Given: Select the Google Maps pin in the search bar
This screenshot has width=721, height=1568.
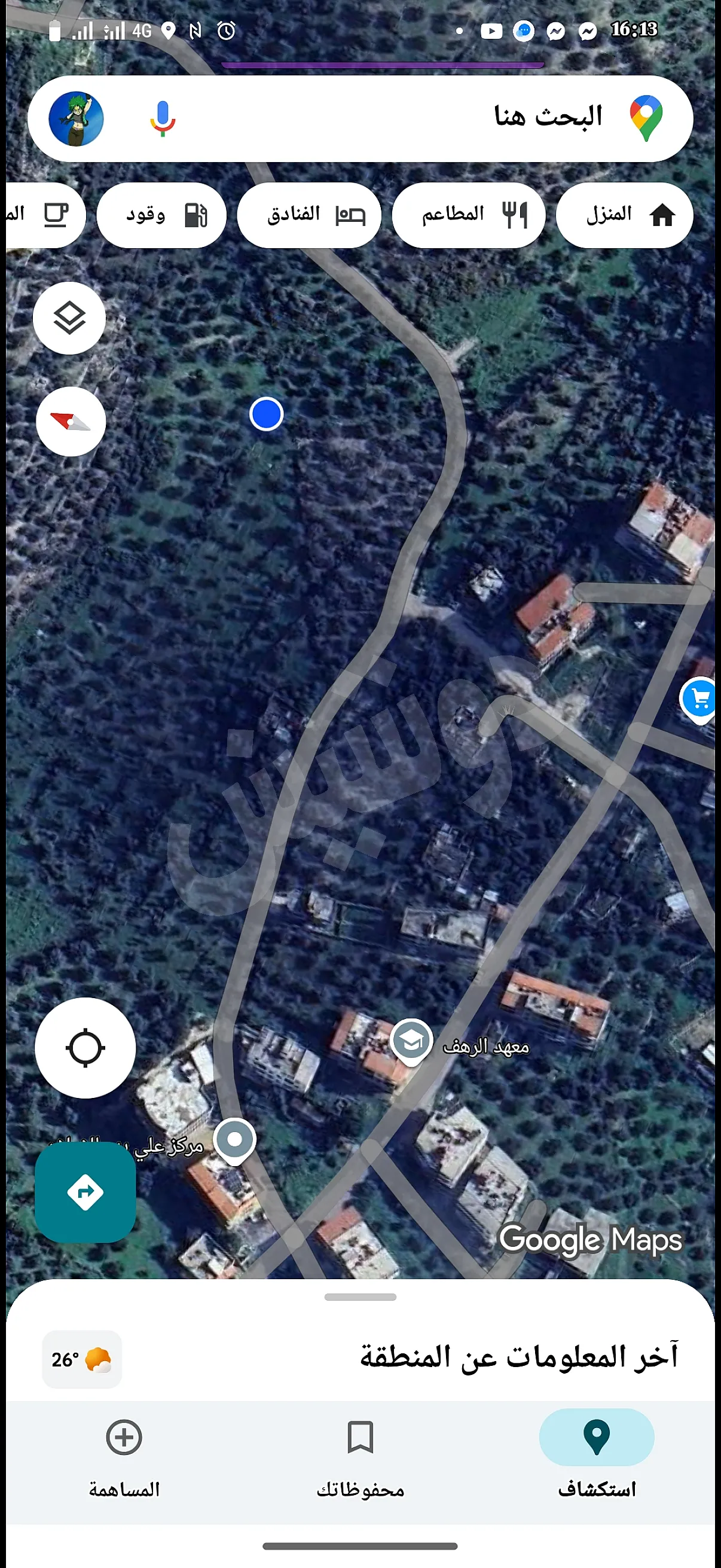Looking at the screenshot, I should (x=647, y=116).
